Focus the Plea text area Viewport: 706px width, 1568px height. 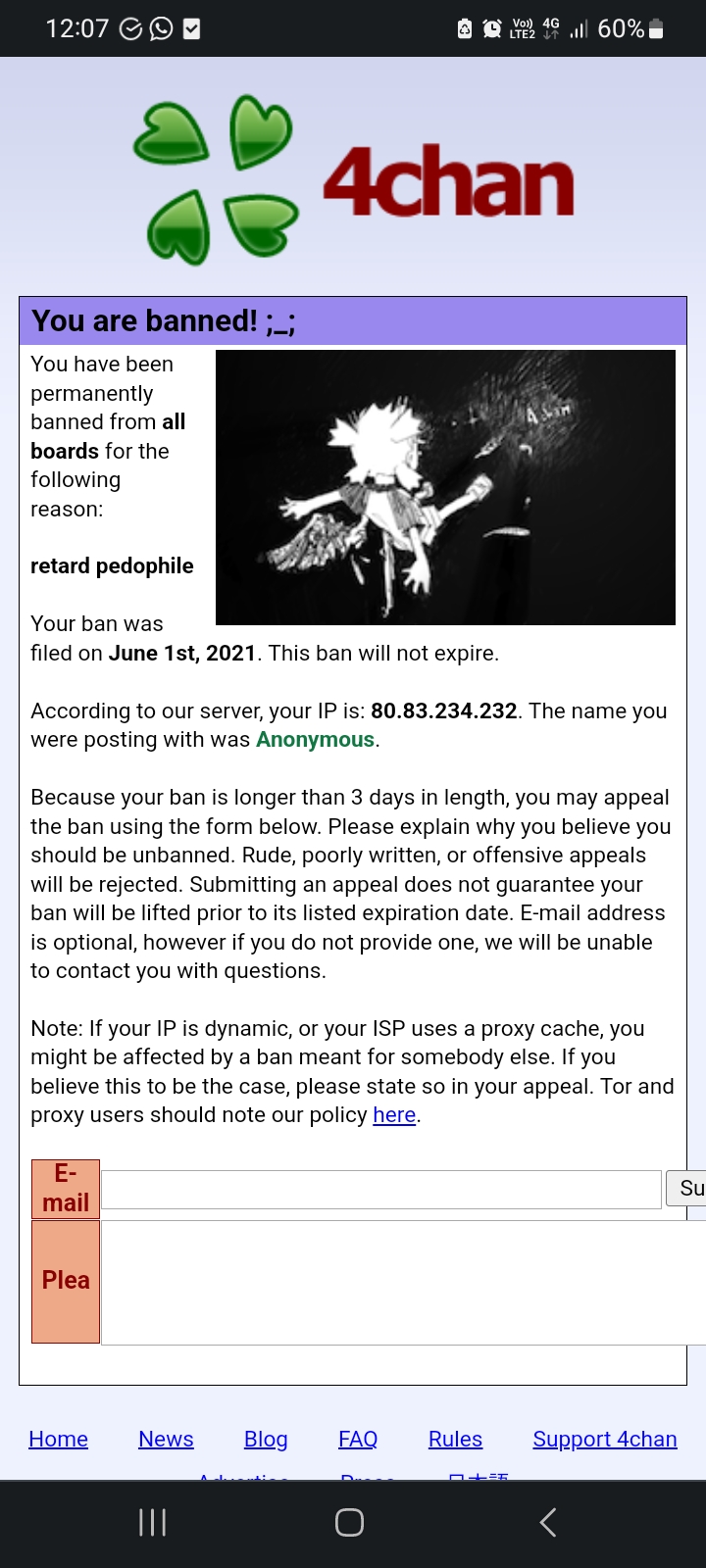pos(402,1282)
